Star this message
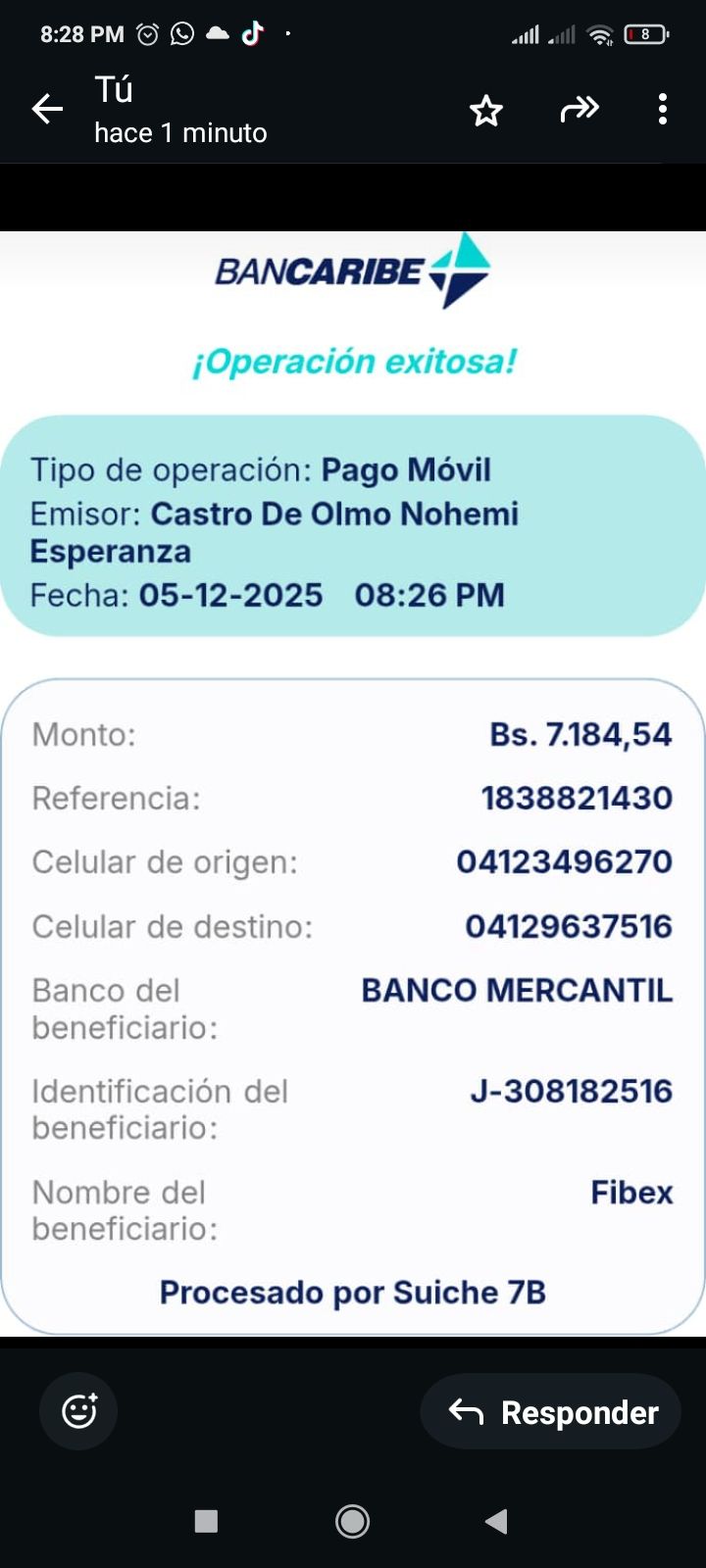This screenshot has width=706, height=1568. pos(486,111)
